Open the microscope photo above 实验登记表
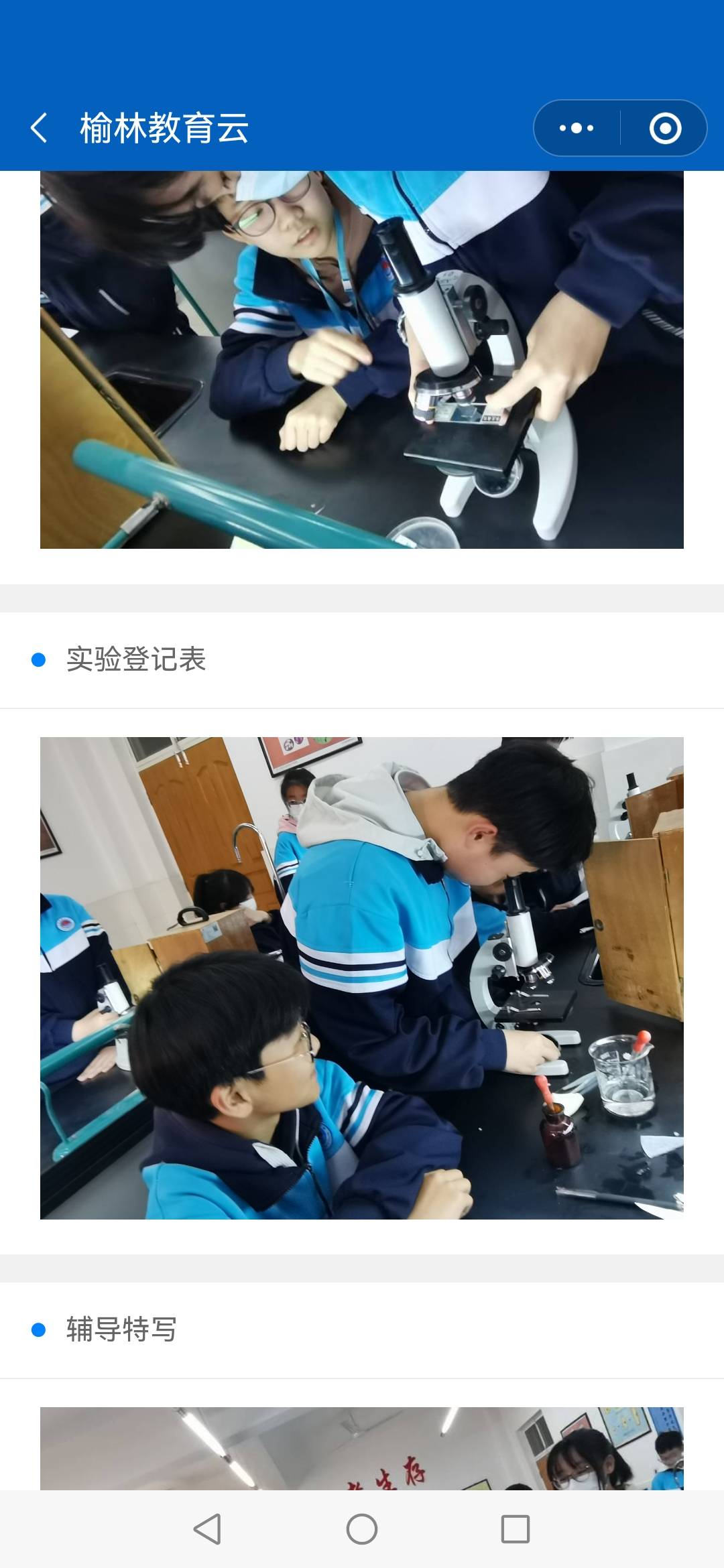This screenshot has height=1568, width=724. coord(362,360)
